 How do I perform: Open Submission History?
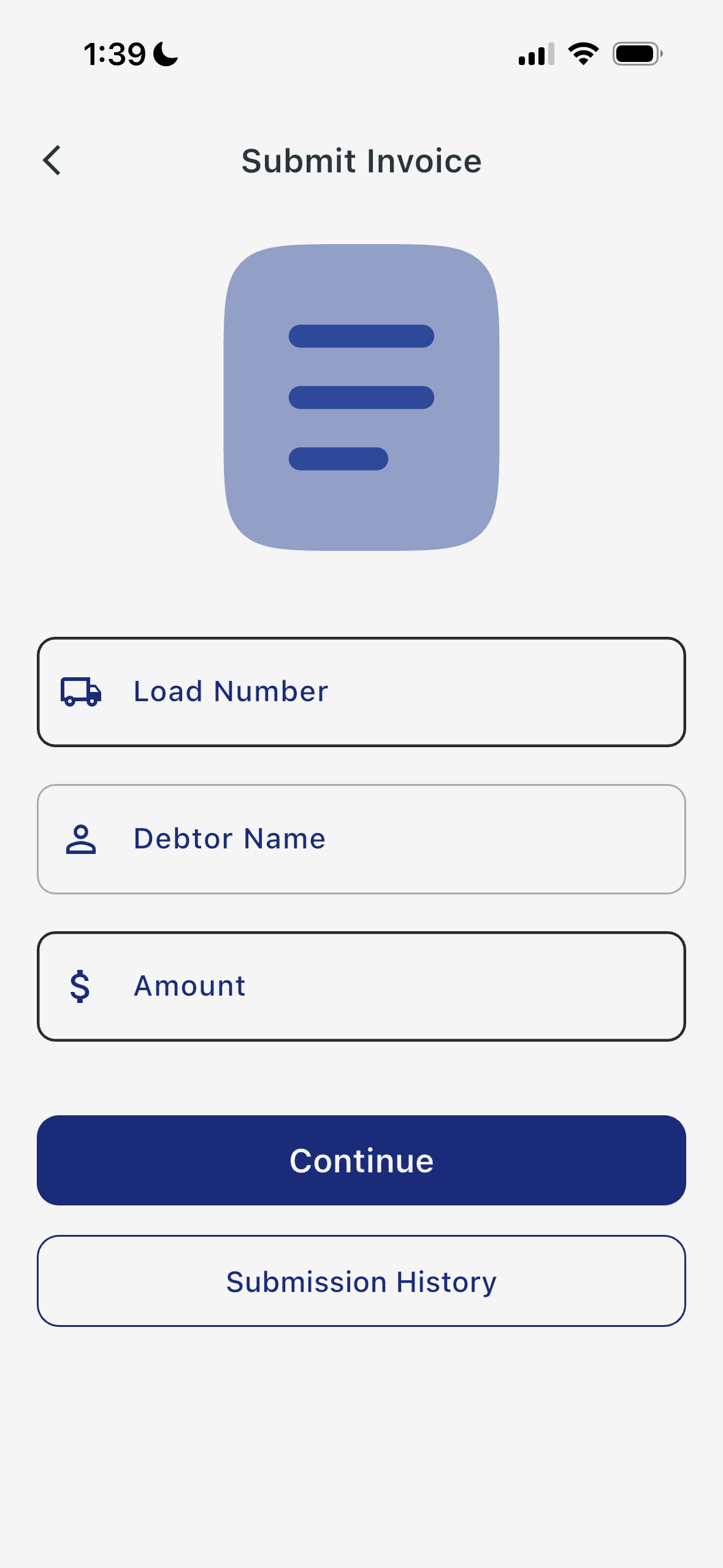pos(361,1281)
